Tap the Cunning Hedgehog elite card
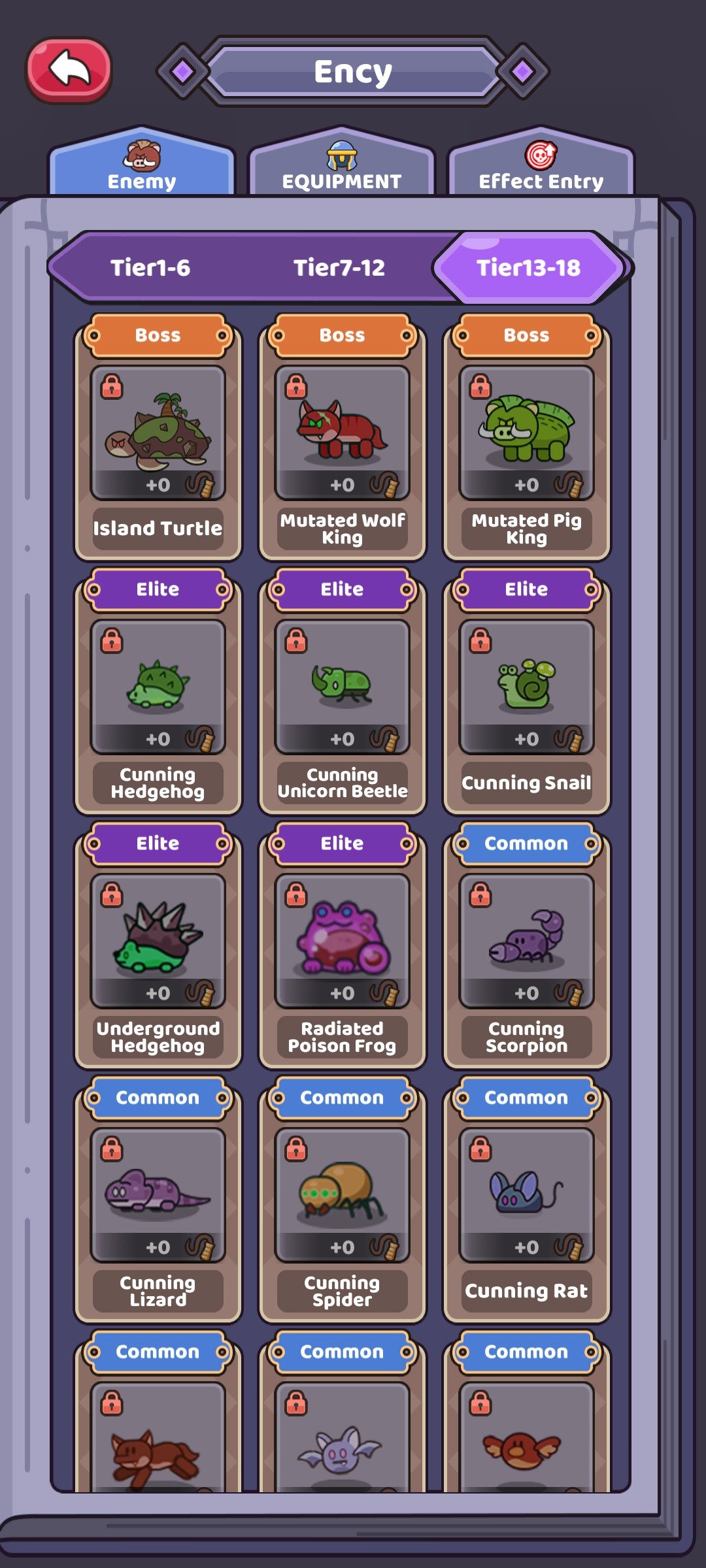 [158, 692]
